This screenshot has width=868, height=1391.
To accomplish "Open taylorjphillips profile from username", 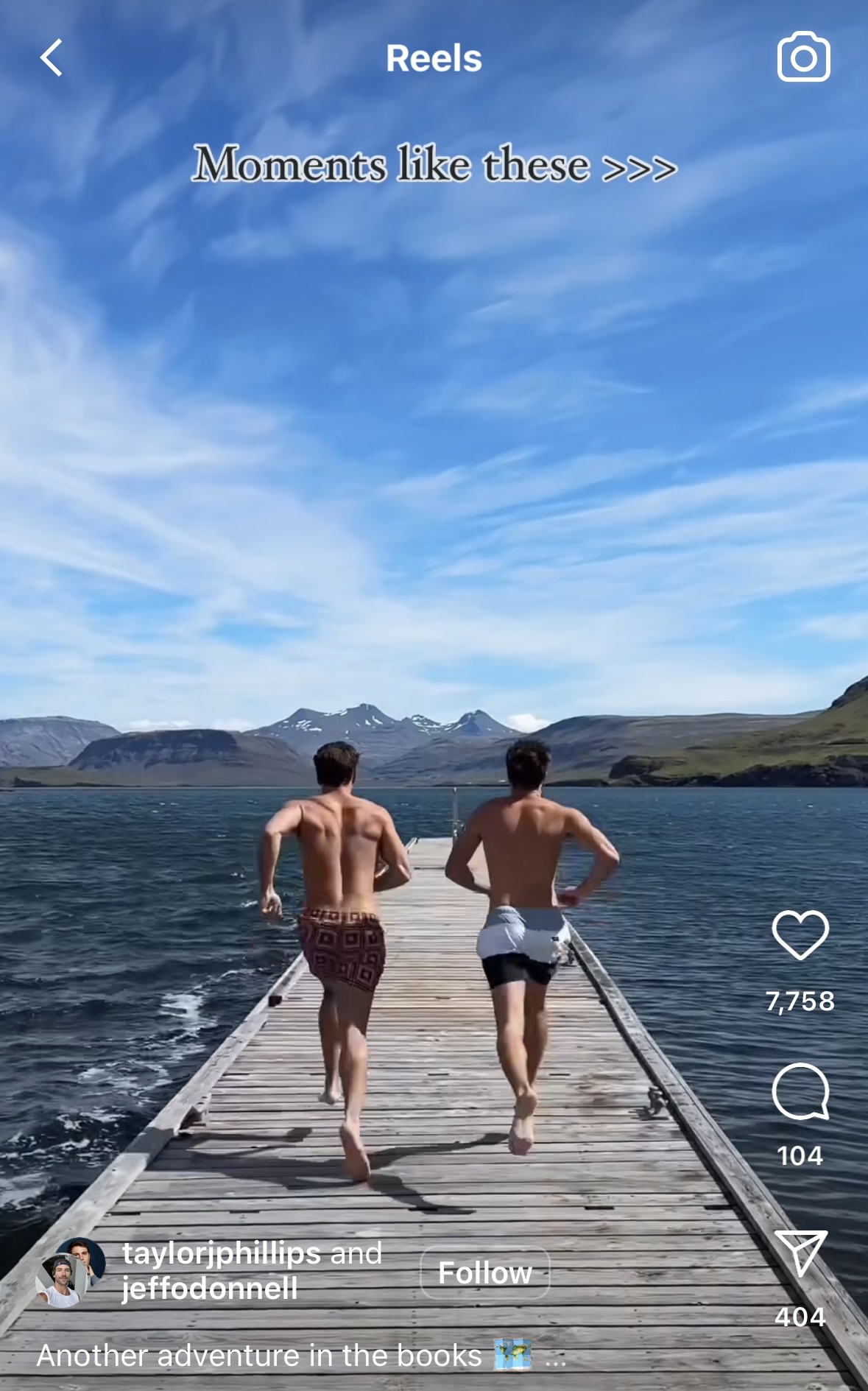I will point(221,1253).
